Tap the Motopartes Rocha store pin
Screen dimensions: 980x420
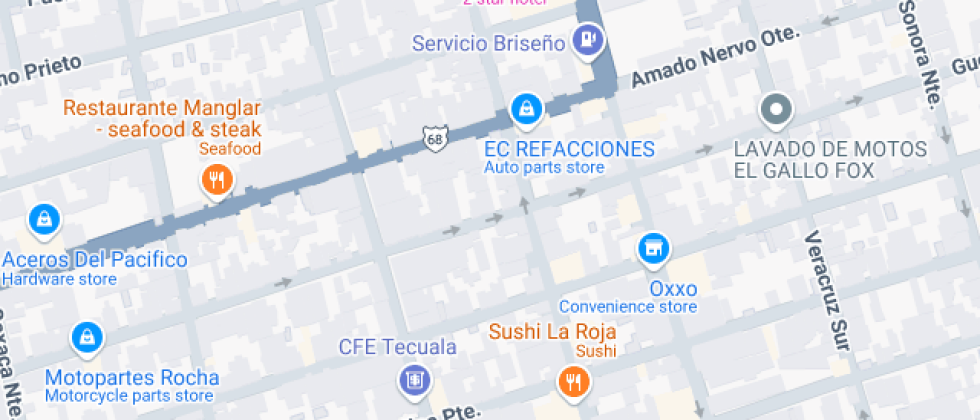click(x=88, y=338)
